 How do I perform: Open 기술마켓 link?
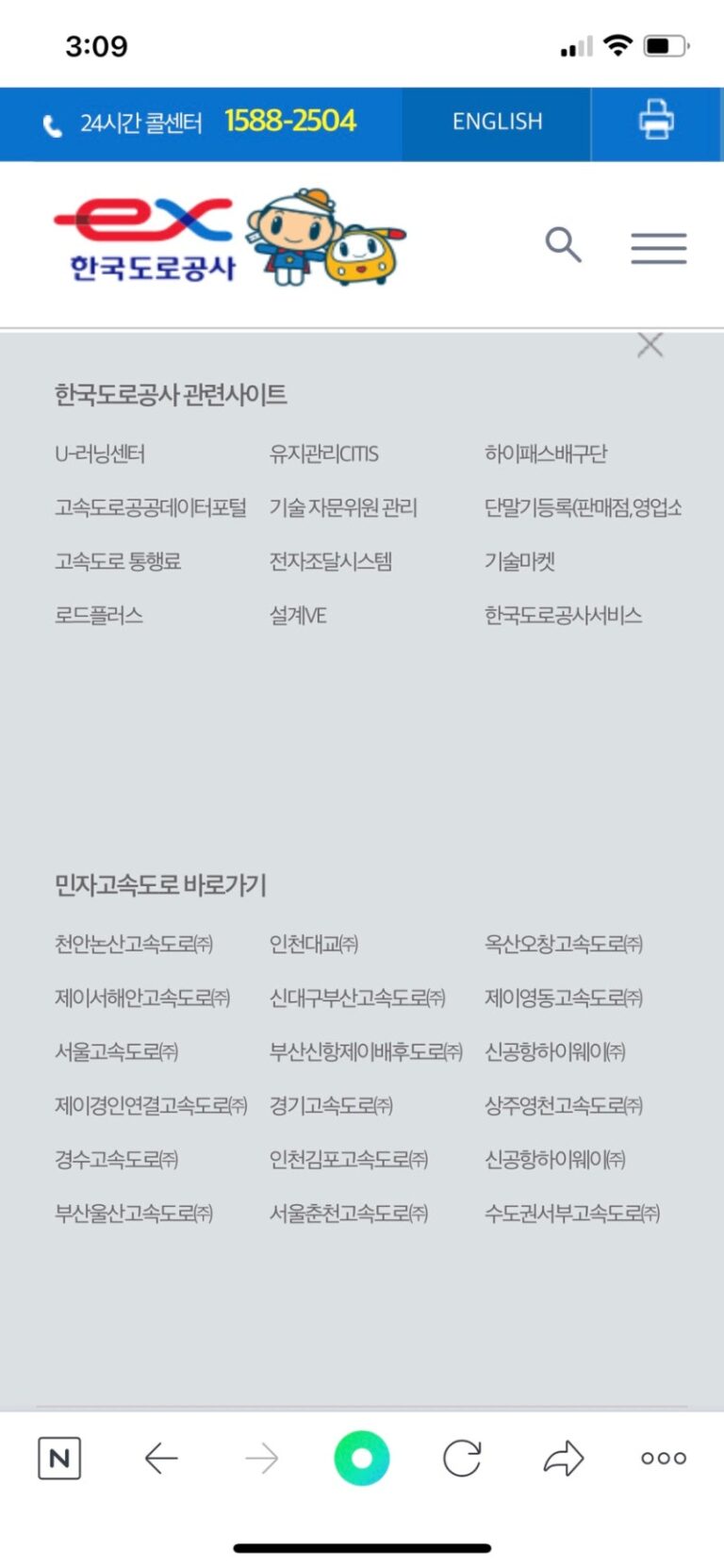pyautogui.click(x=519, y=562)
